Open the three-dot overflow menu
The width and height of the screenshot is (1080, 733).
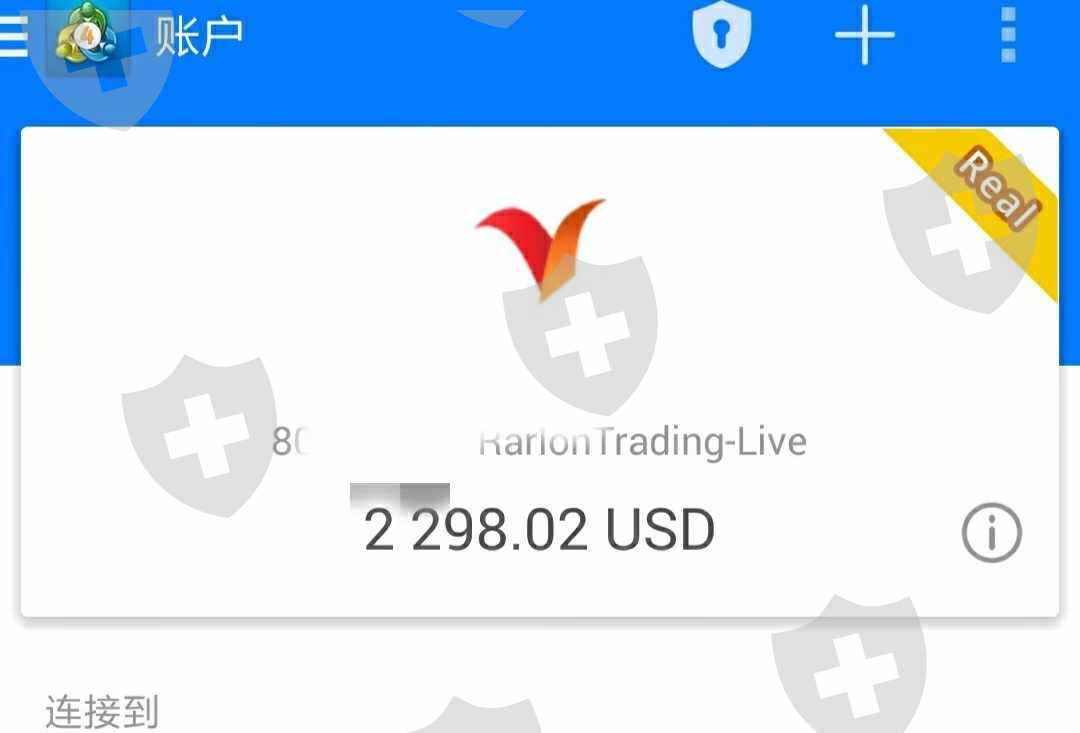tap(1008, 35)
